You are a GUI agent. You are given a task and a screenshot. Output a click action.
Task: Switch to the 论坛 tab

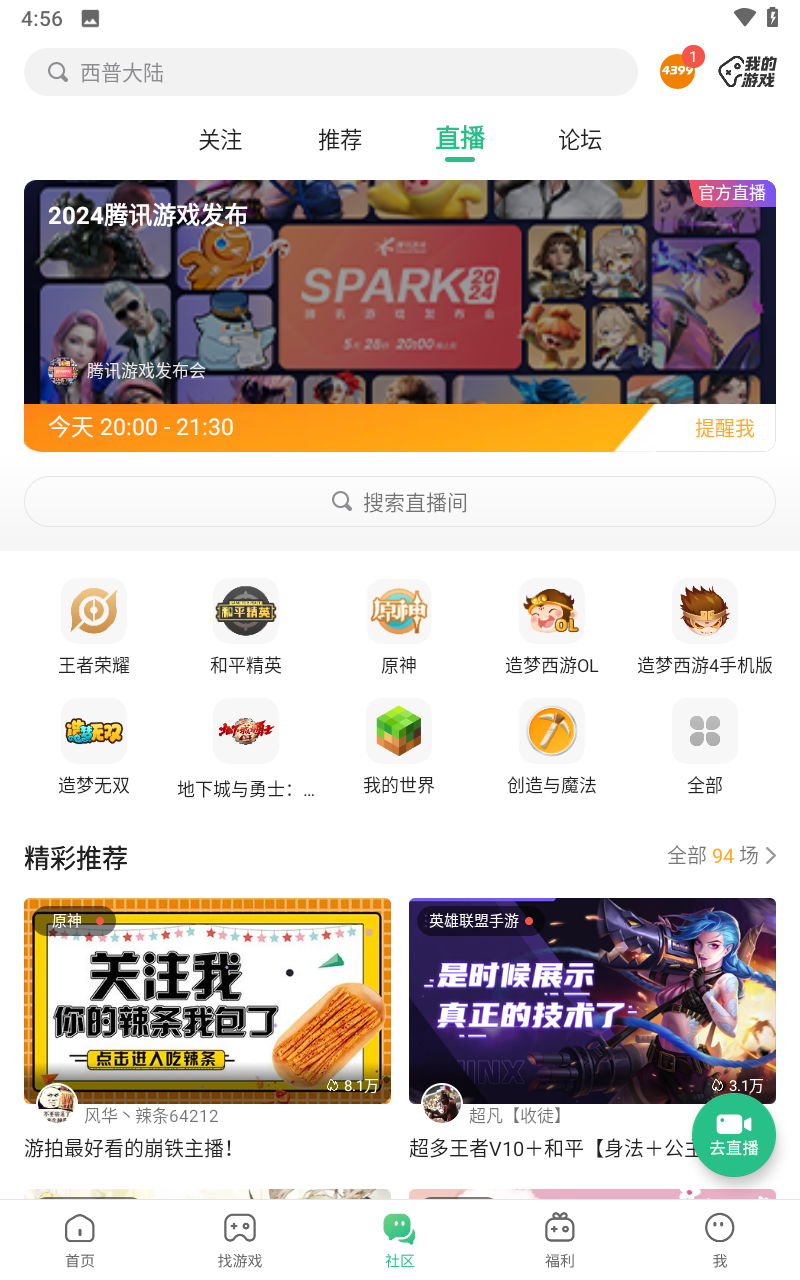click(x=580, y=140)
